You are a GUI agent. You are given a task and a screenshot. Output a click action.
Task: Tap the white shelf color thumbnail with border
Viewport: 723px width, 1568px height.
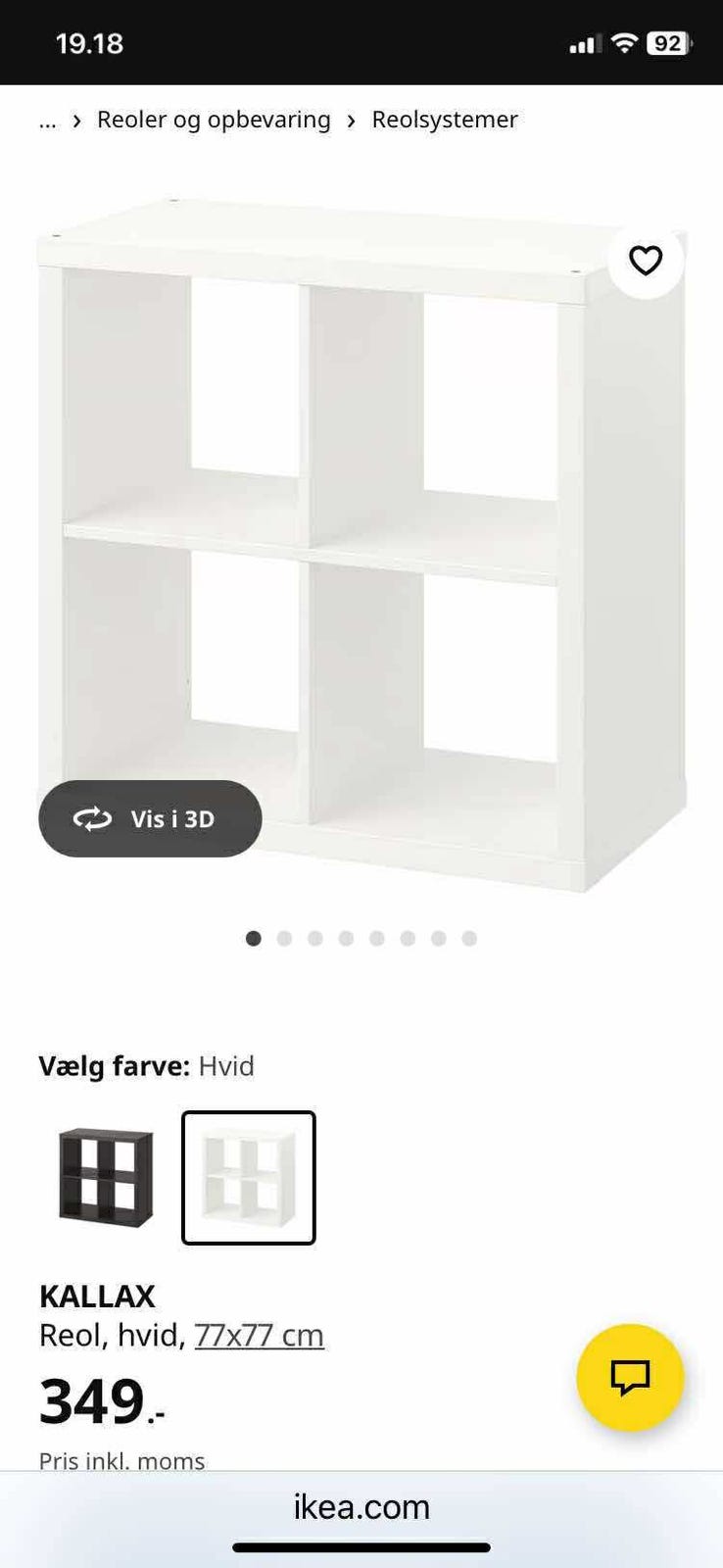tap(249, 1178)
